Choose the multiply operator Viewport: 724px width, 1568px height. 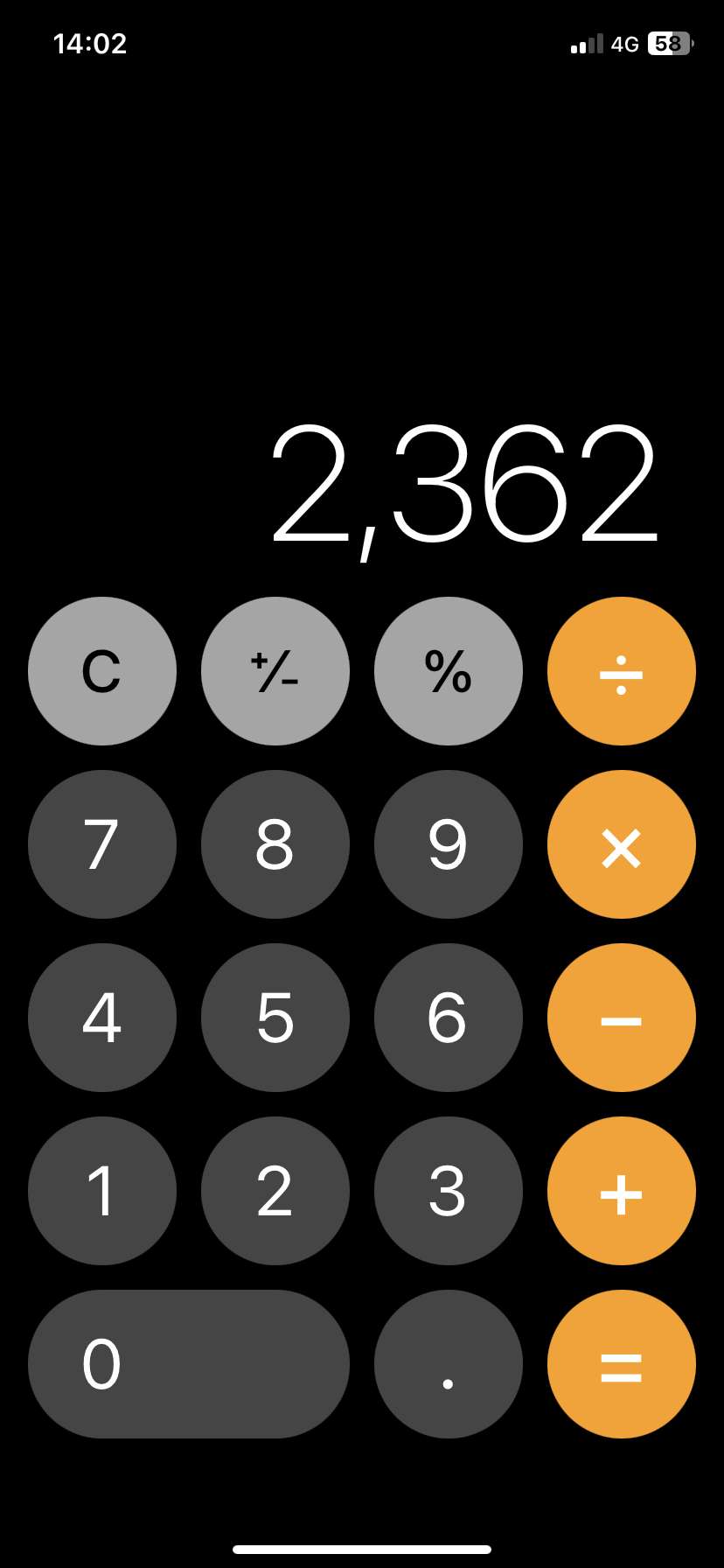click(x=622, y=844)
